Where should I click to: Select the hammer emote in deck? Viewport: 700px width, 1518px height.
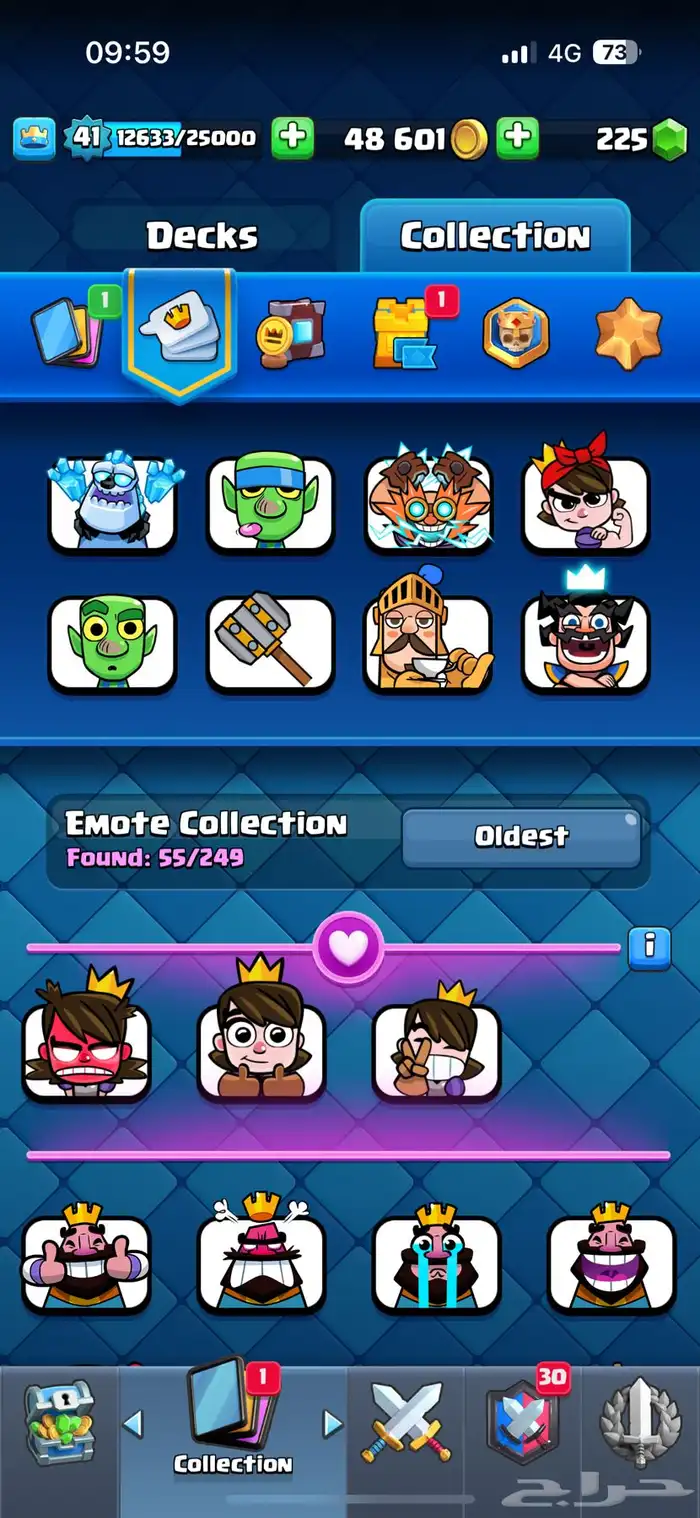(270, 643)
